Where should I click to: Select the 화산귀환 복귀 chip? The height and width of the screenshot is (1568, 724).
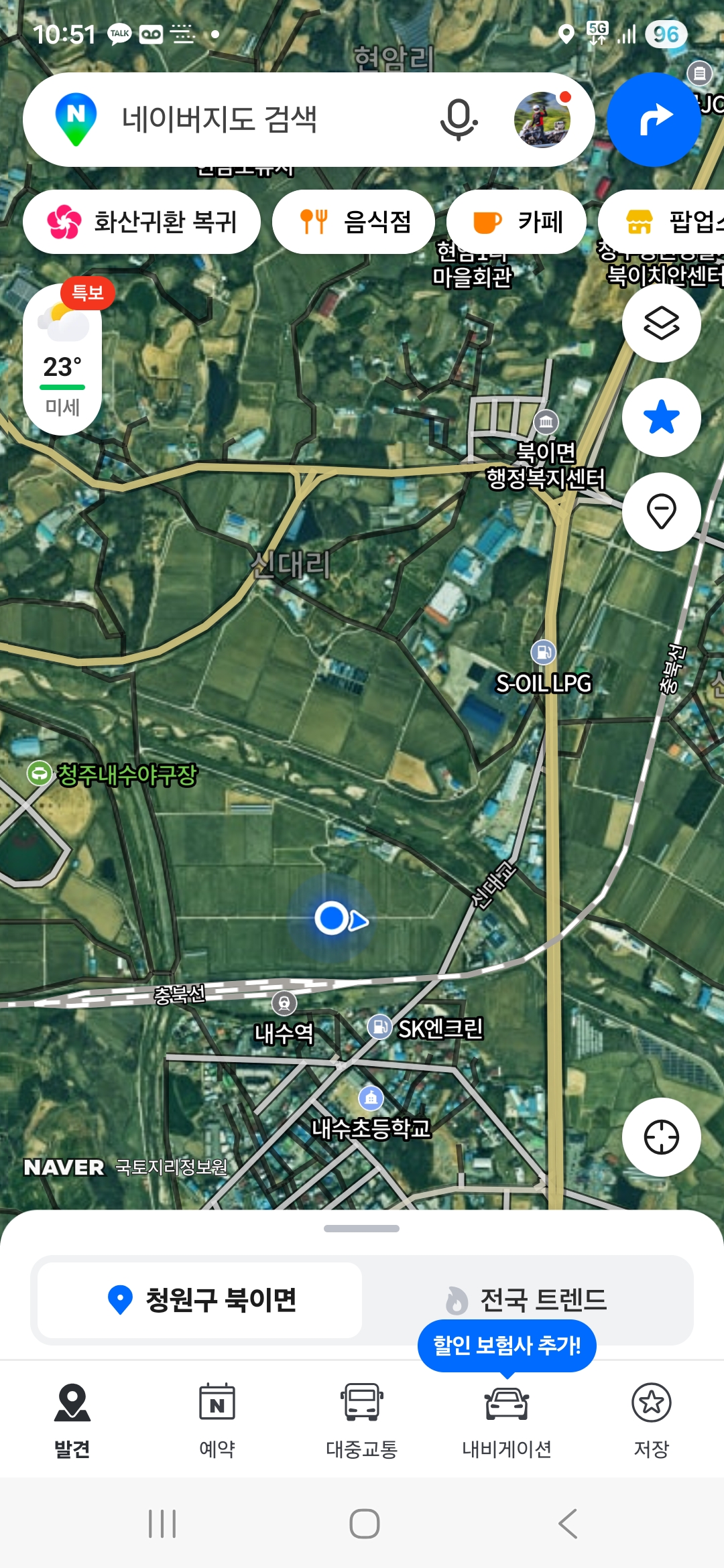(142, 222)
